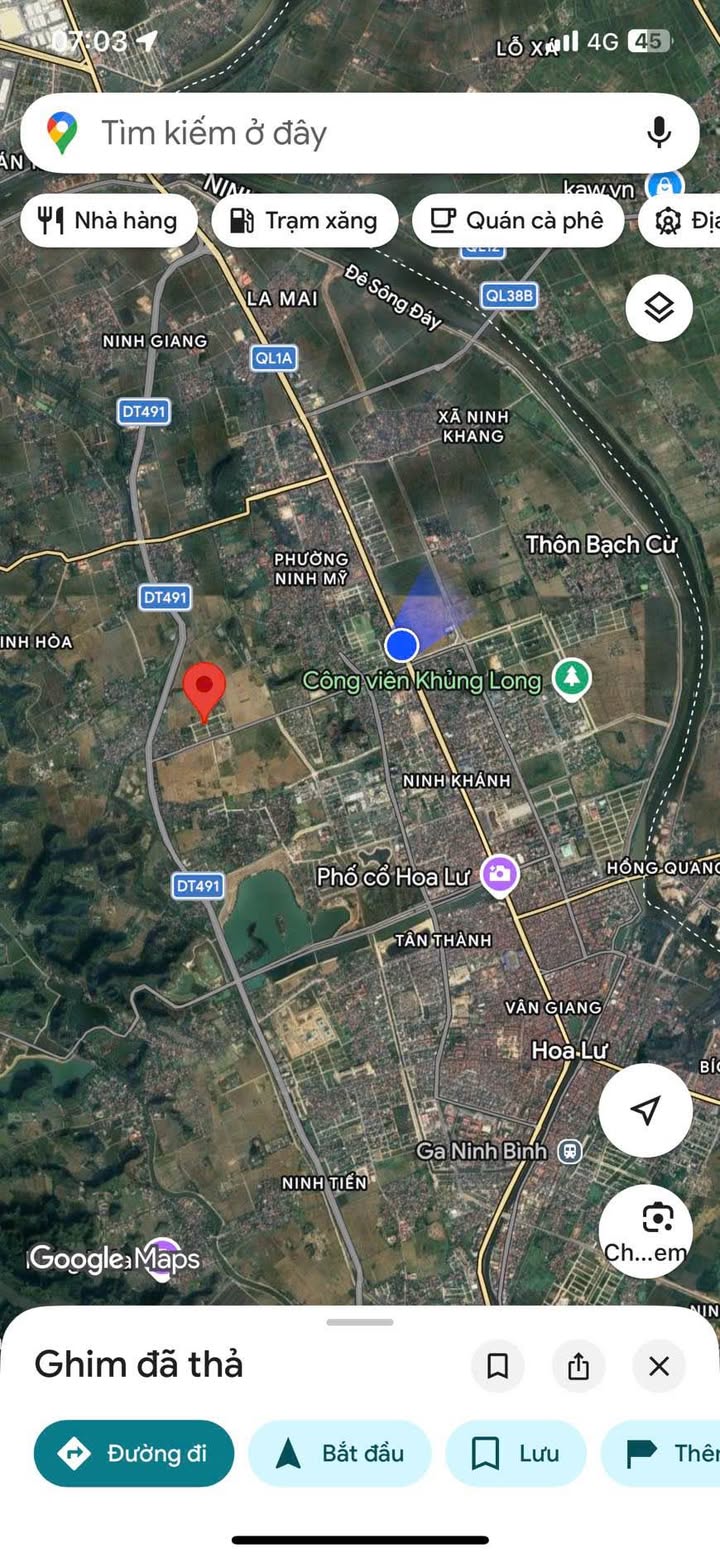Tap the "Phố cổ Hoa Lư" photo marker

point(500,875)
